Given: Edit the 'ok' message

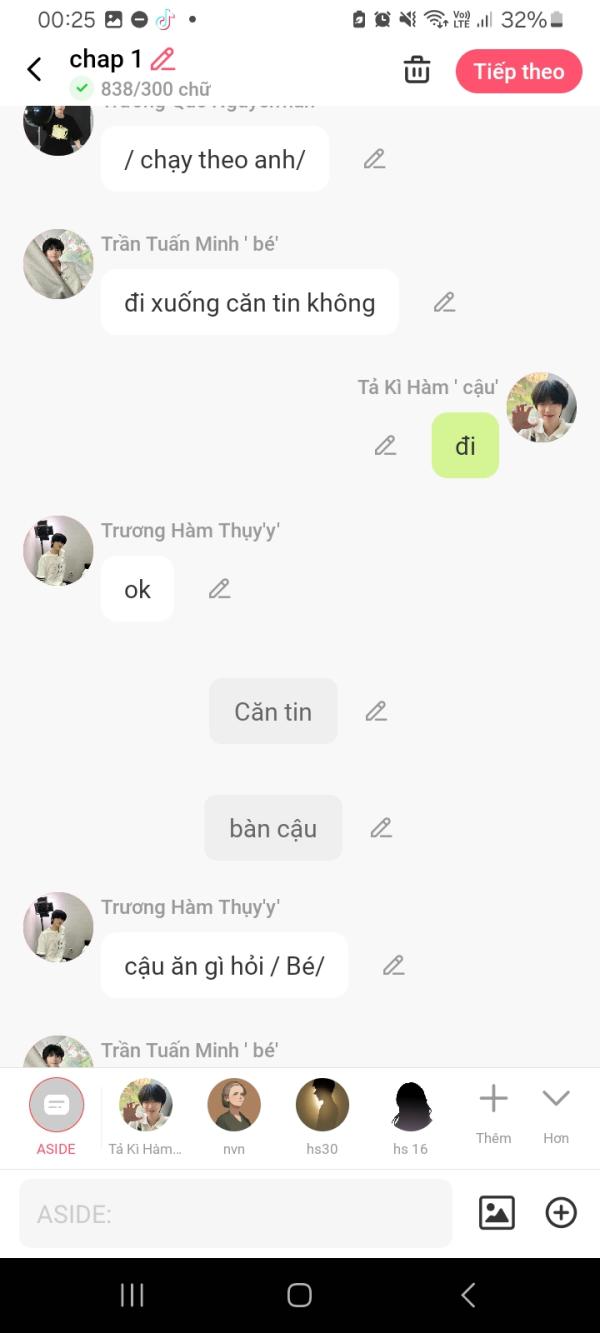Looking at the screenshot, I should click(219, 589).
